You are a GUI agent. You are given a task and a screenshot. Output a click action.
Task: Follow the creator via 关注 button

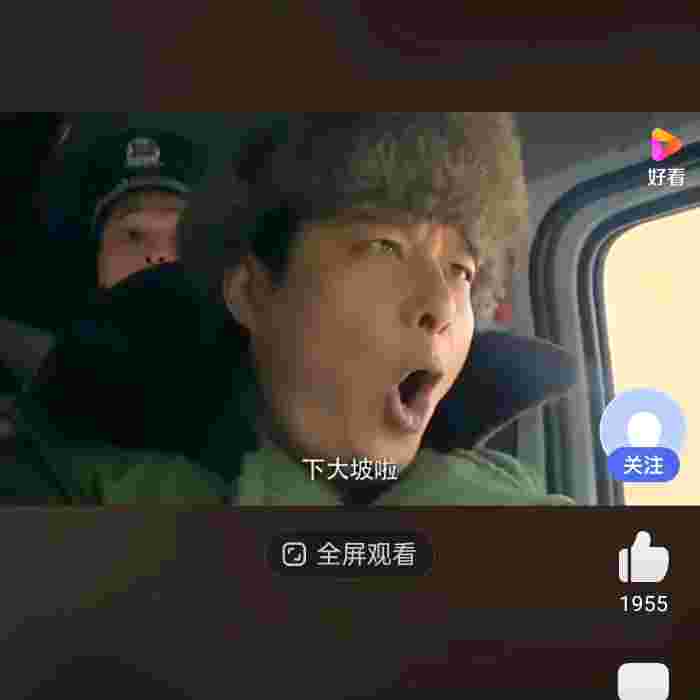point(643,466)
